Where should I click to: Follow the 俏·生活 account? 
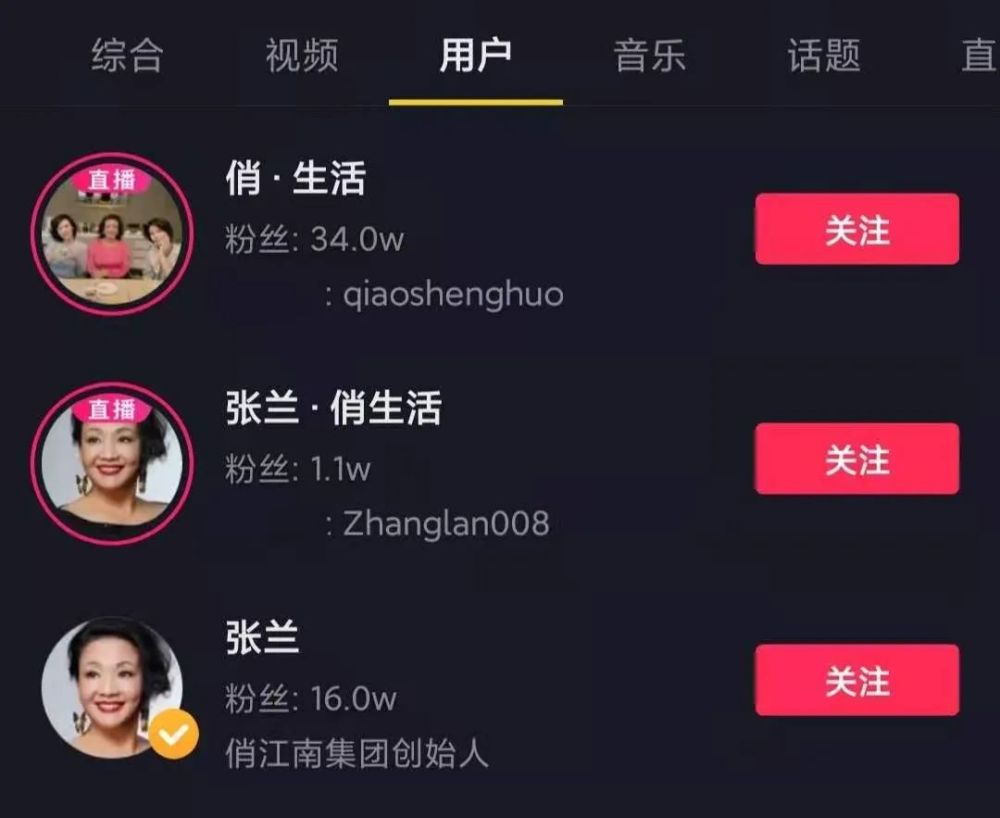click(856, 230)
